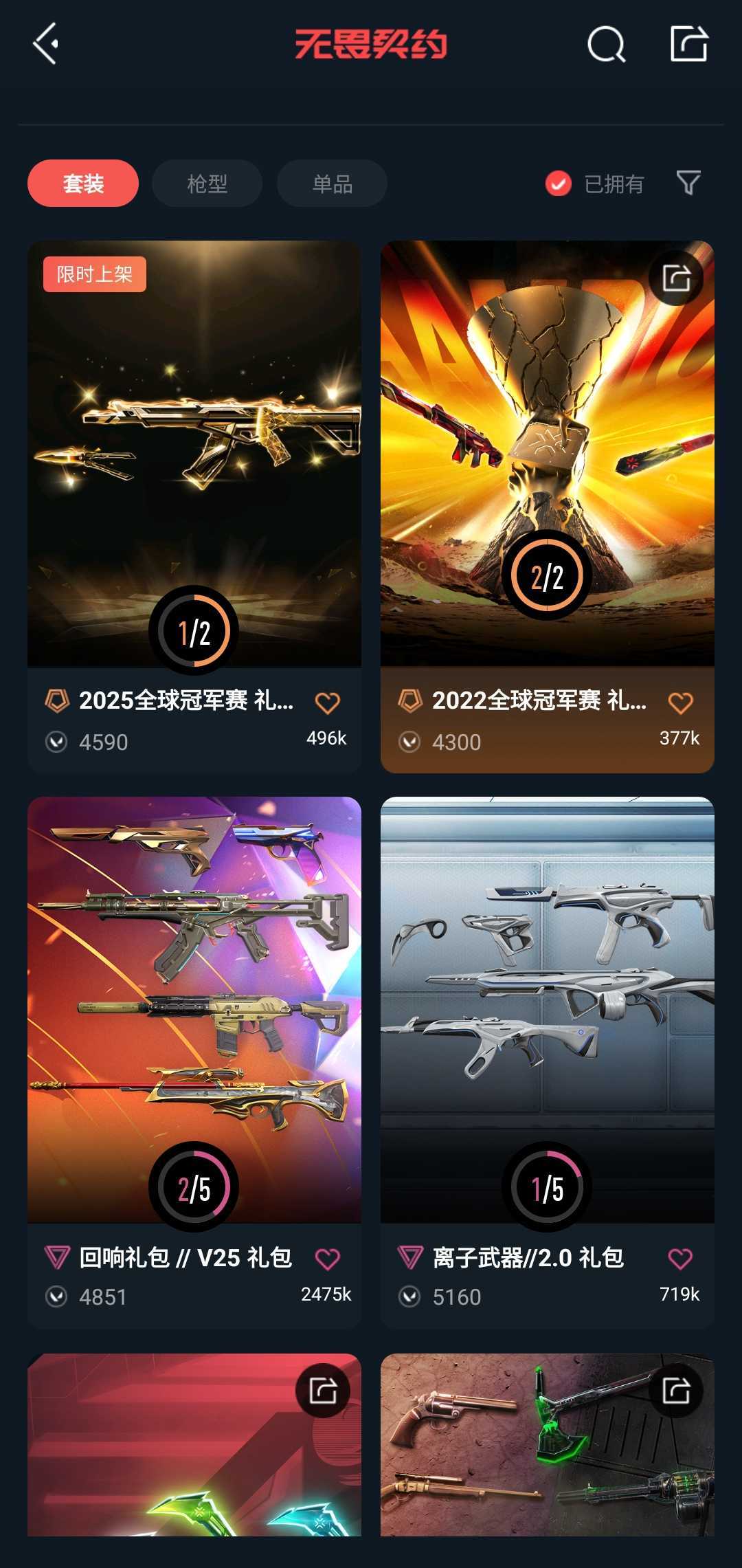Like the 2022全球冠军赛 bundle

click(x=681, y=703)
